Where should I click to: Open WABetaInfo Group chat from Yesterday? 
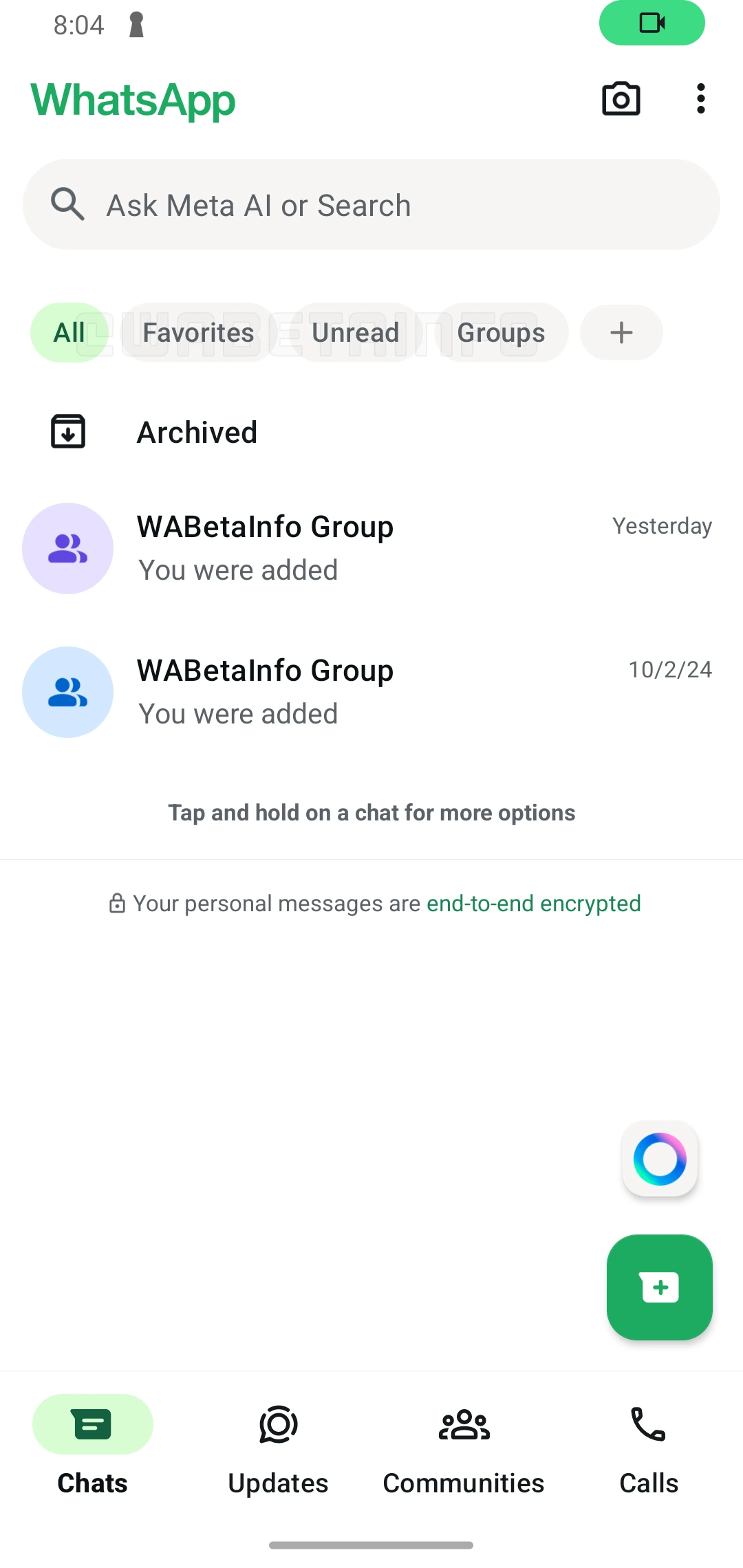(x=371, y=548)
